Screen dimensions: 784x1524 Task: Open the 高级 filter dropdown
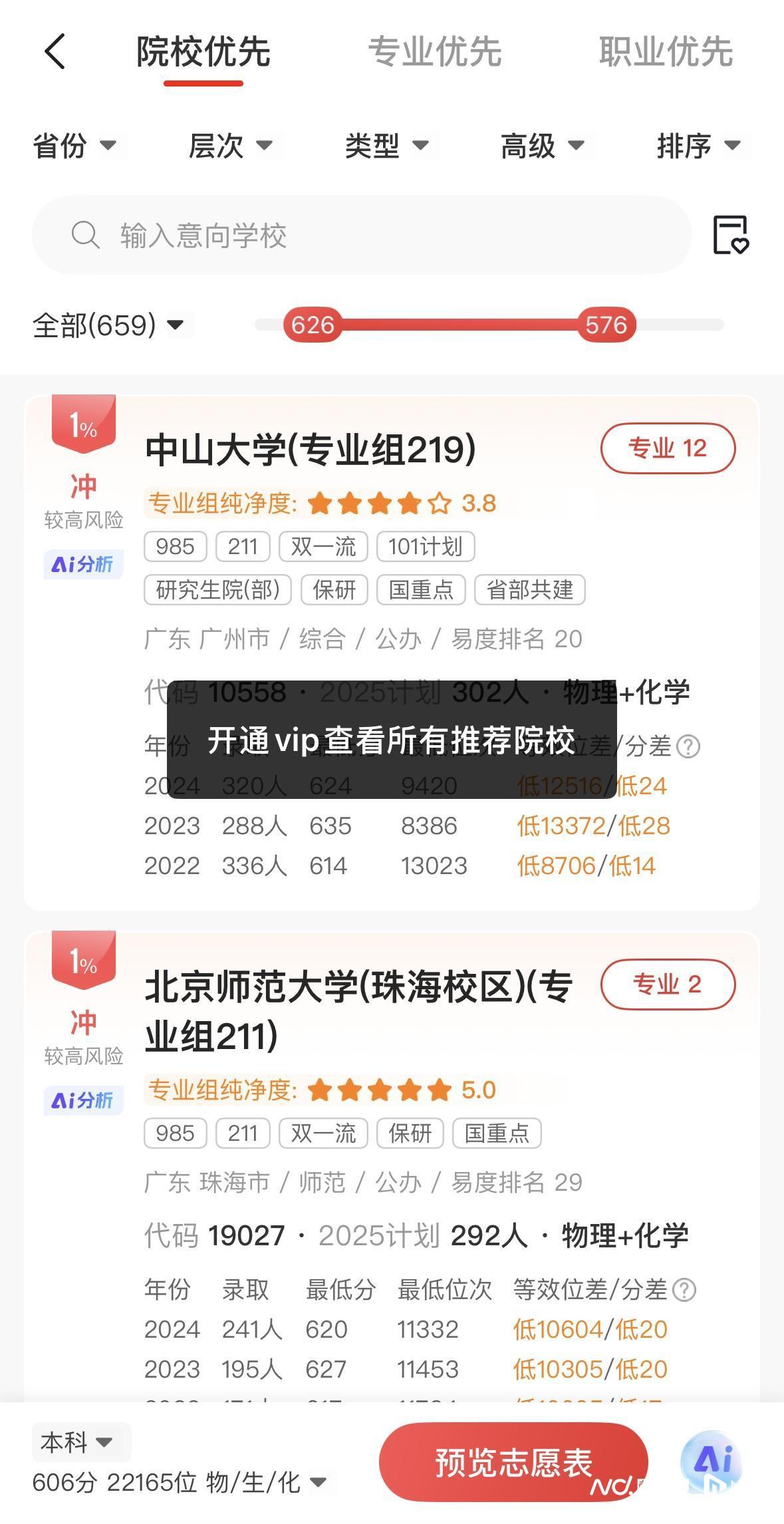click(x=542, y=146)
